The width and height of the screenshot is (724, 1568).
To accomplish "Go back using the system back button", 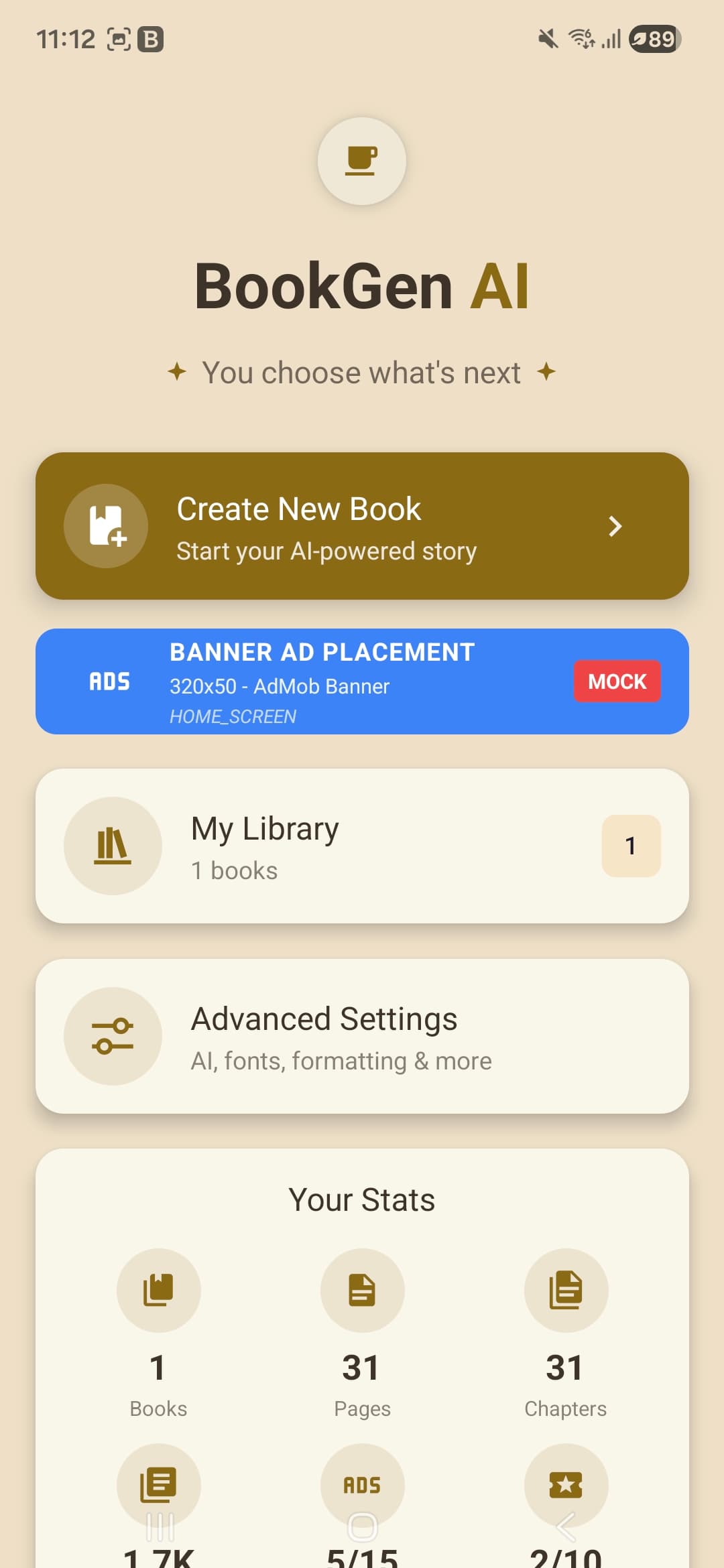I will 565,1527.
